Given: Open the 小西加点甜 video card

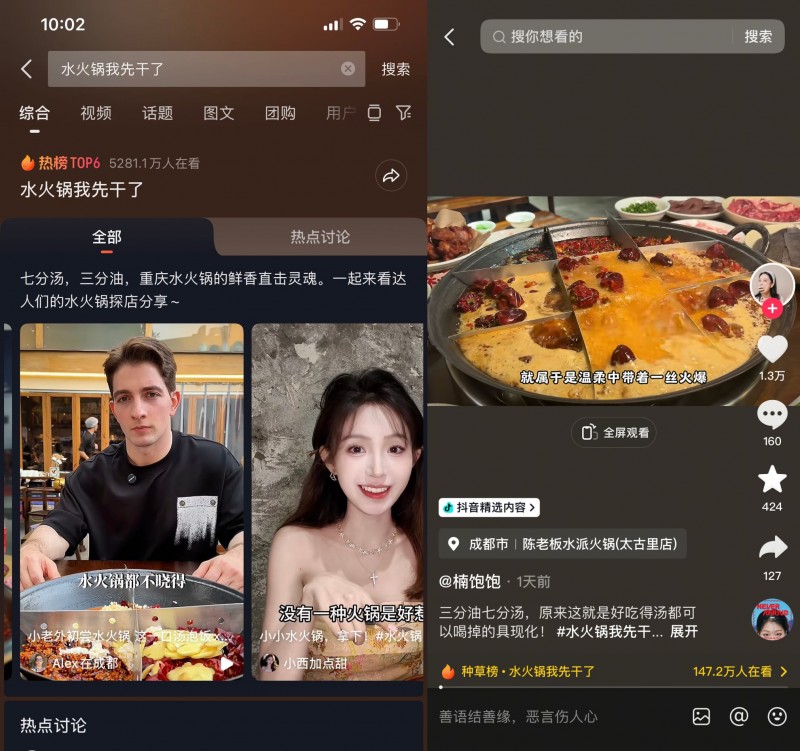Looking at the screenshot, I should point(337,500).
